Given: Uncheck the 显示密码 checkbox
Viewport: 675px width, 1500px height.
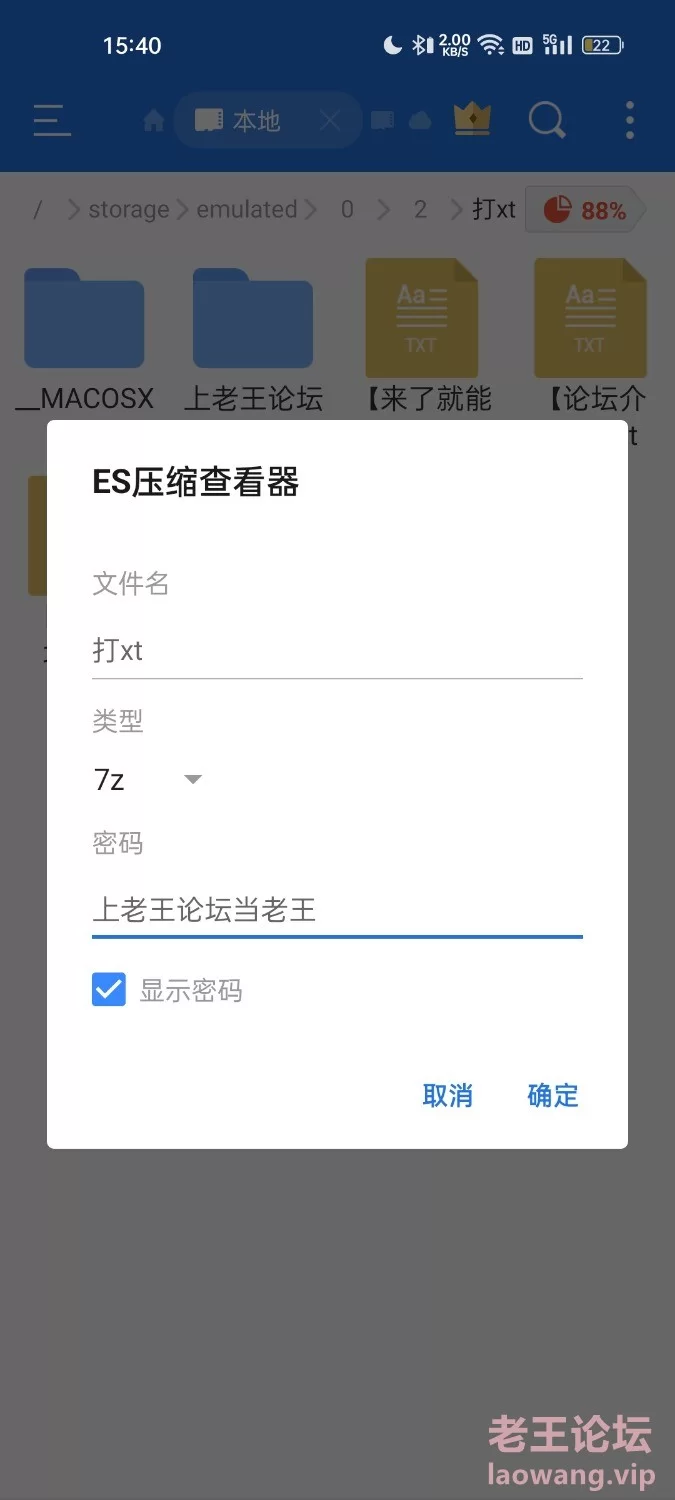Looking at the screenshot, I should (x=109, y=990).
